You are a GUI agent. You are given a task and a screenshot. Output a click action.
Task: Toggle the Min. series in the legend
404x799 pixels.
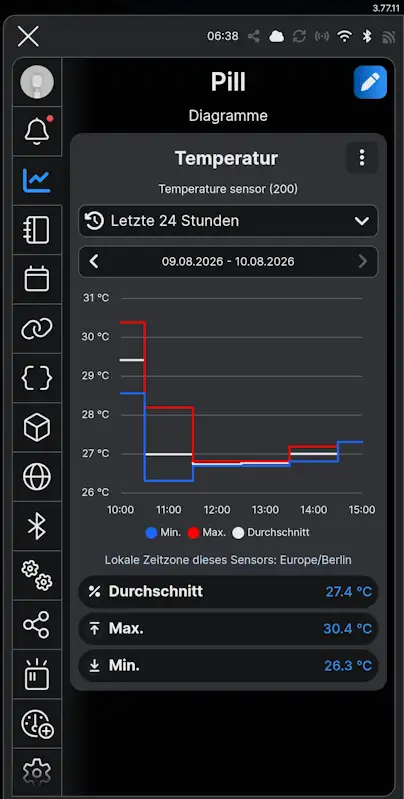click(x=164, y=532)
